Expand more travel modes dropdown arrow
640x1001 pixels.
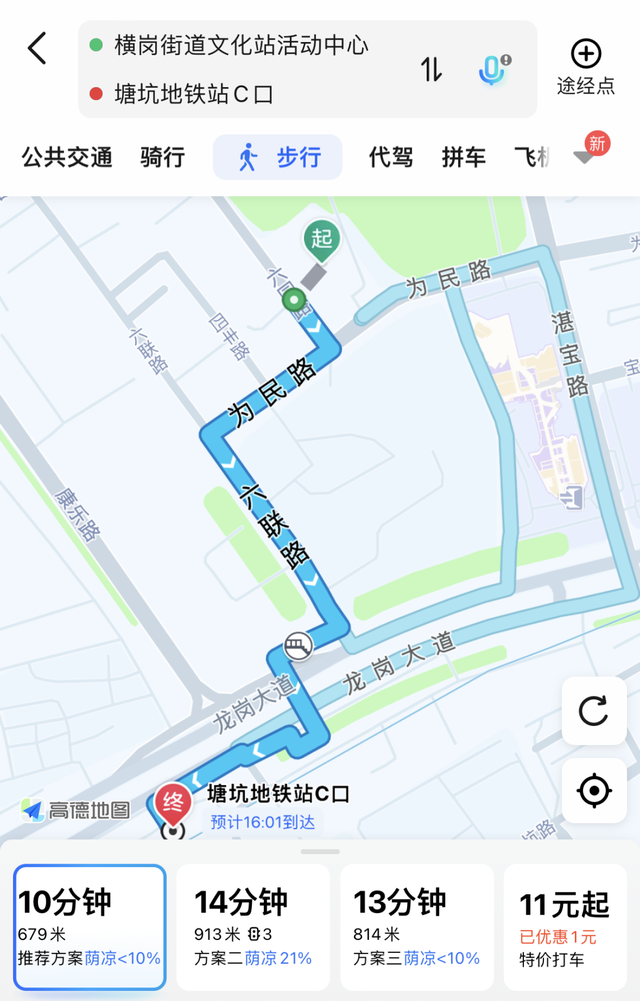585,158
